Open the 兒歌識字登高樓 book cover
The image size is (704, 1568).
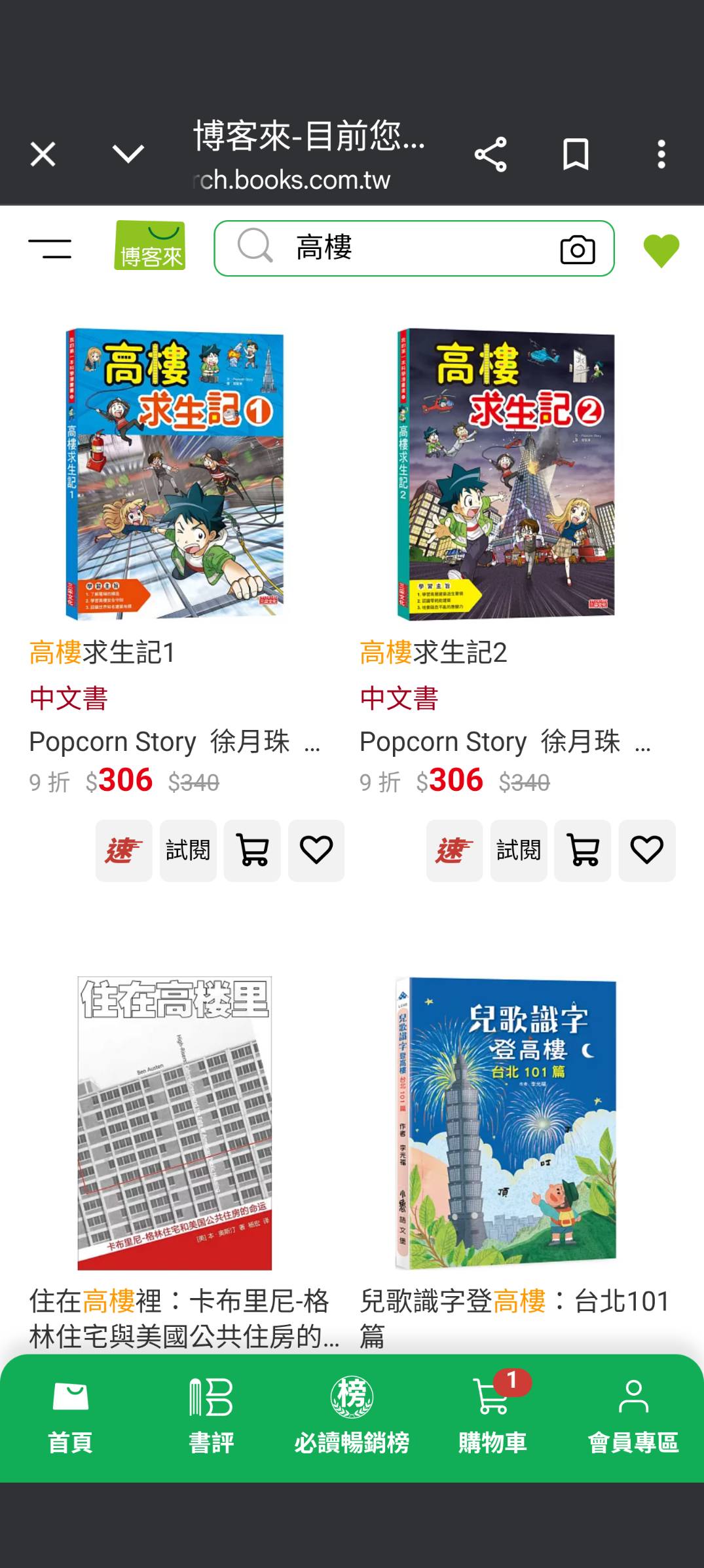coord(506,1123)
